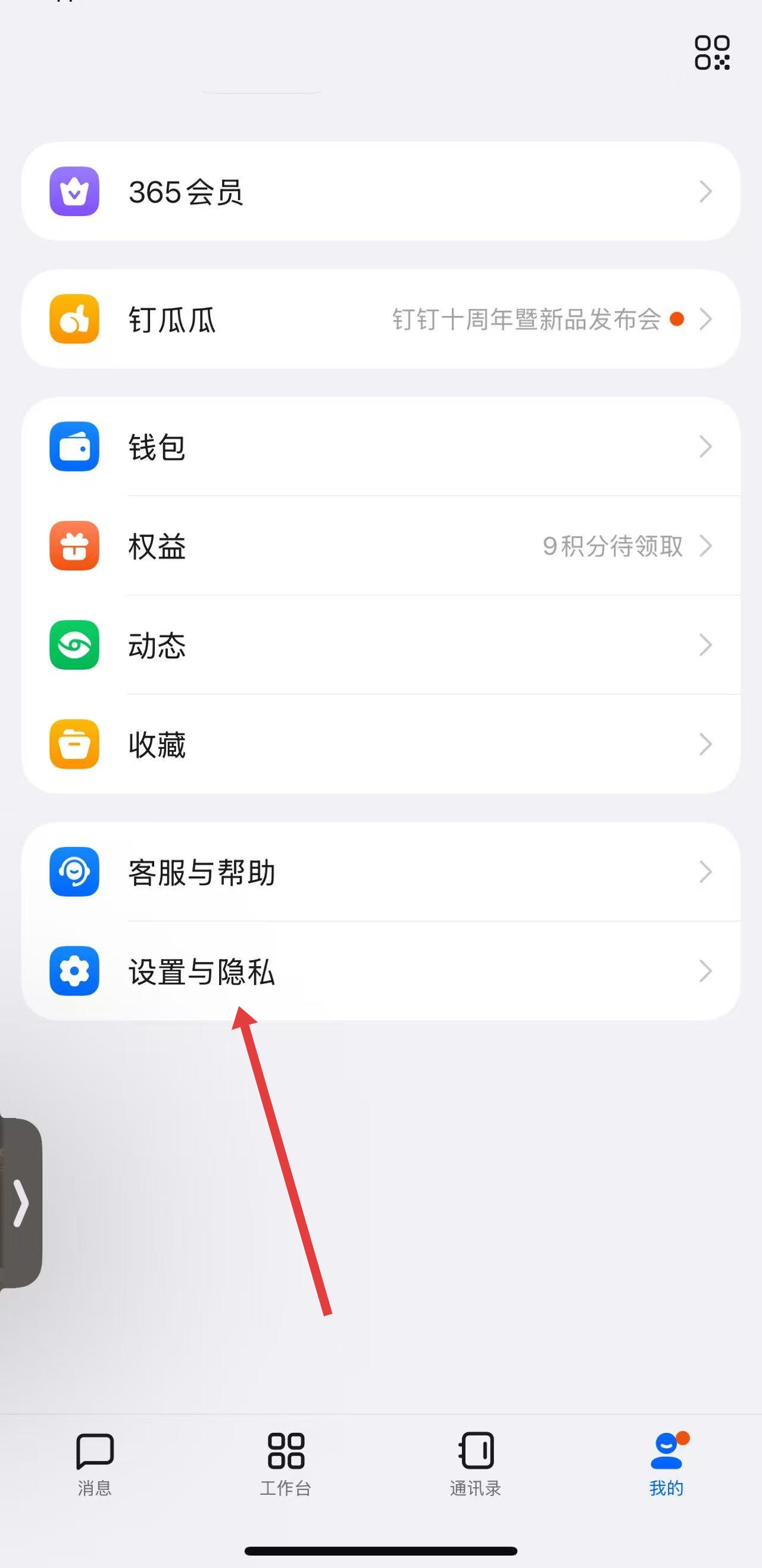Expand the side floating panel arrow
Screen dimensions: 762x1568
[21, 1202]
